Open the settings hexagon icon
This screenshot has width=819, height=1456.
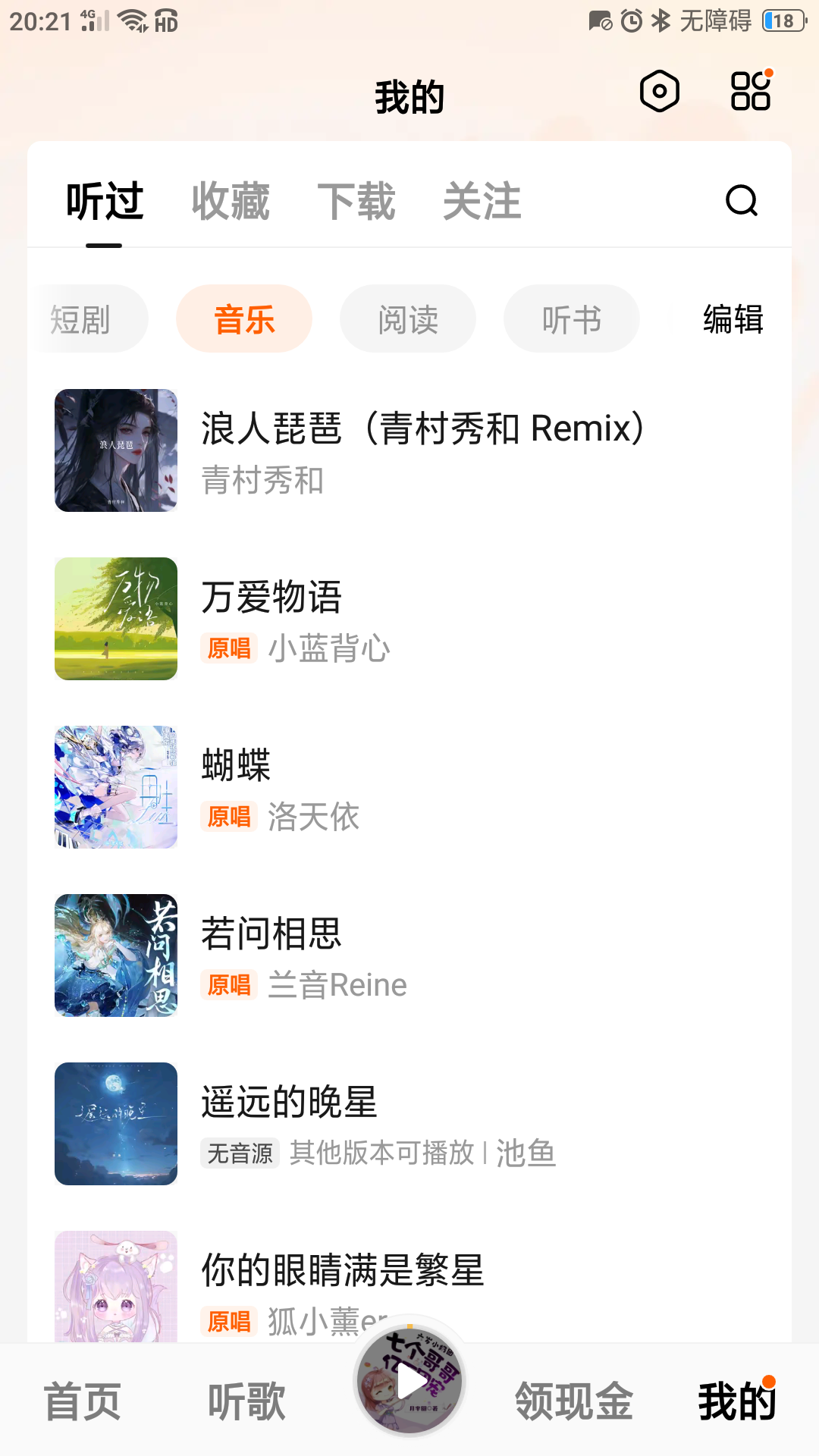659,92
